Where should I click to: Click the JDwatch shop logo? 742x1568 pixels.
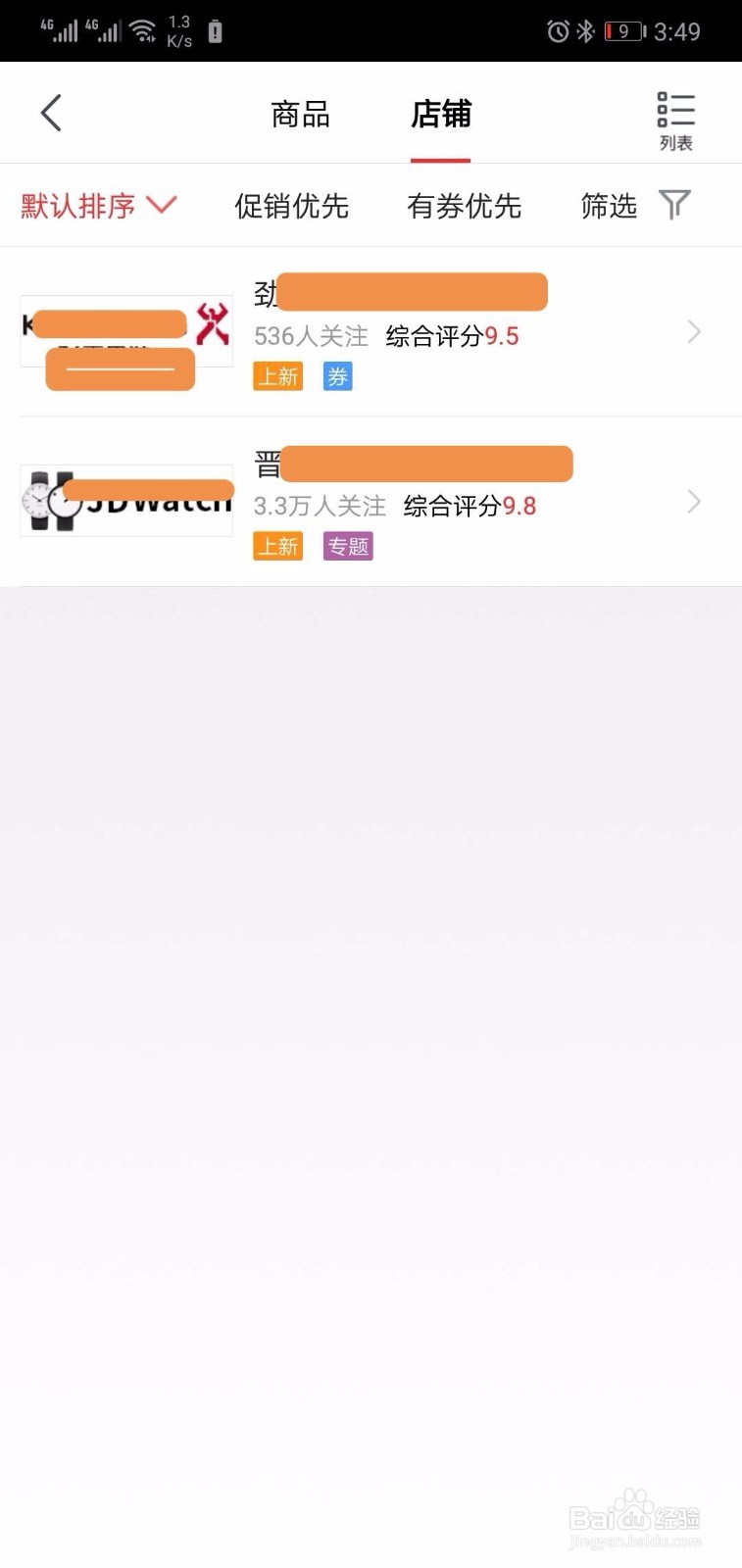[125, 501]
